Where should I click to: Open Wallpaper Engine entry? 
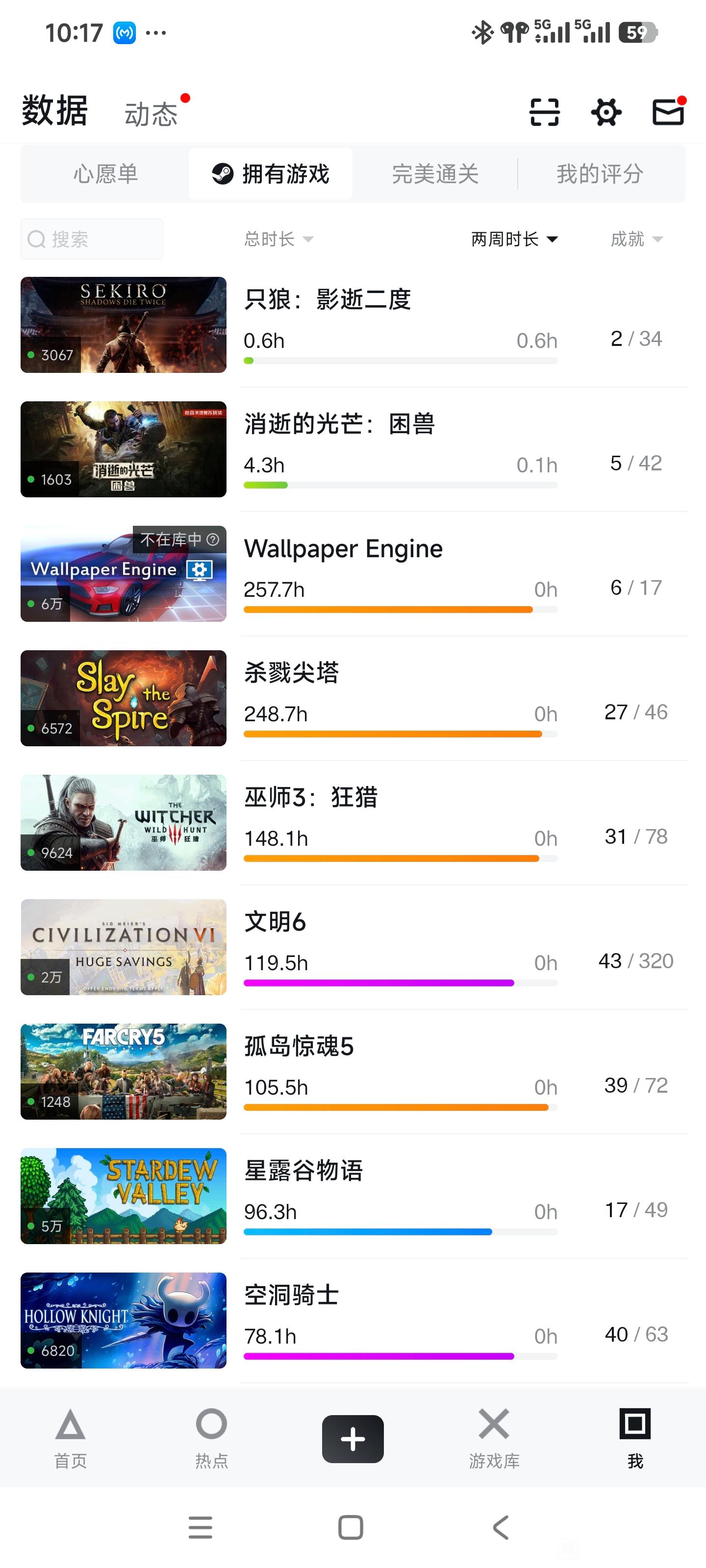pyautogui.click(x=353, y=573)
